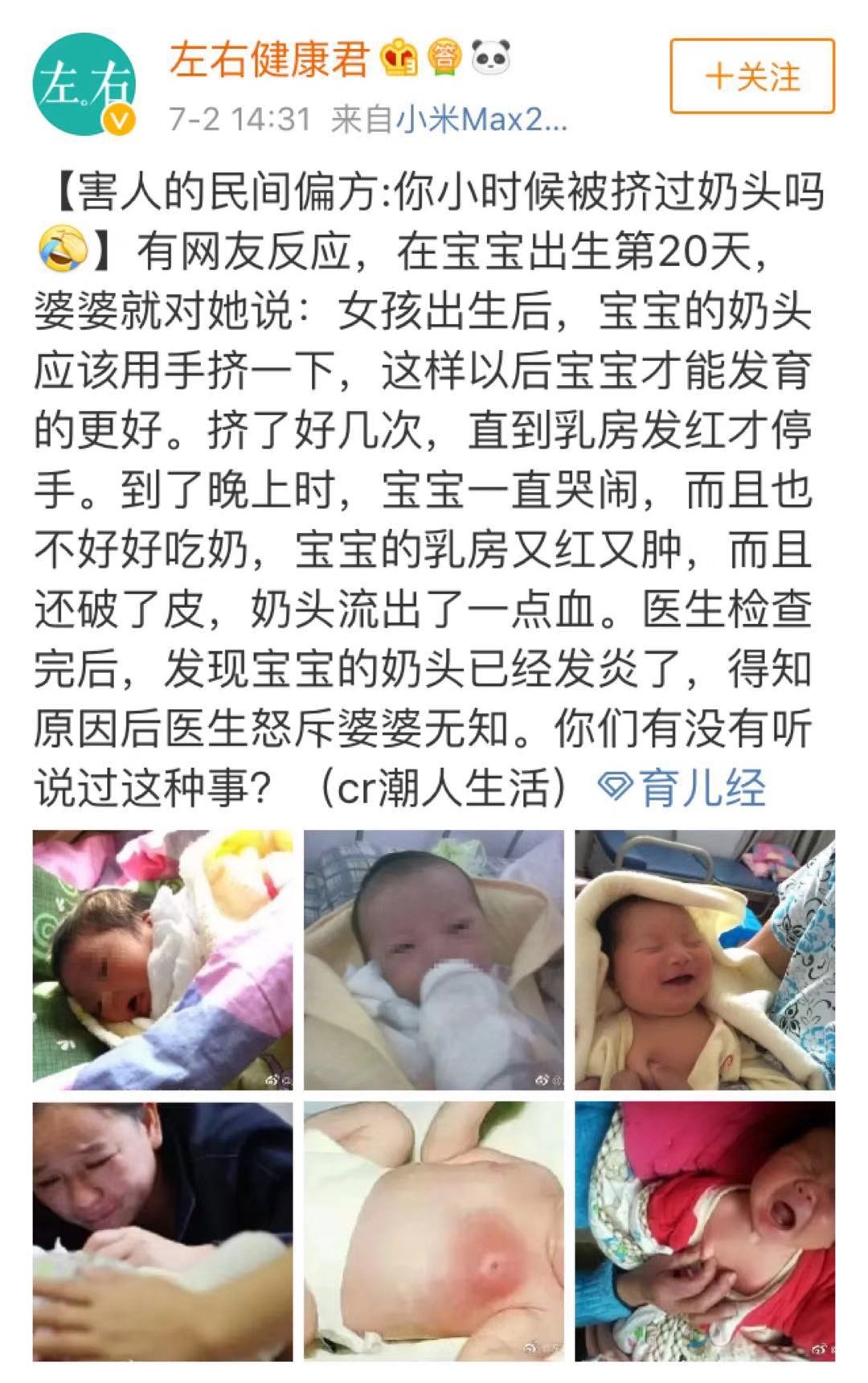Open the 小米Max2 source link

pos(481,120)
